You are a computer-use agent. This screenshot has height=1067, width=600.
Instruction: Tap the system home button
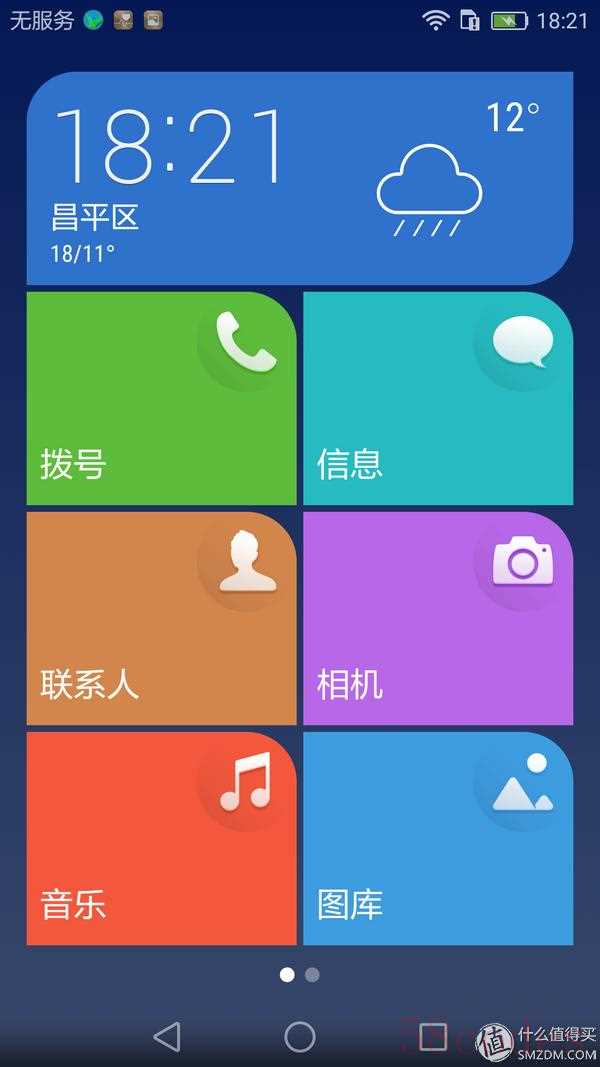click(x=300, y=1036)
